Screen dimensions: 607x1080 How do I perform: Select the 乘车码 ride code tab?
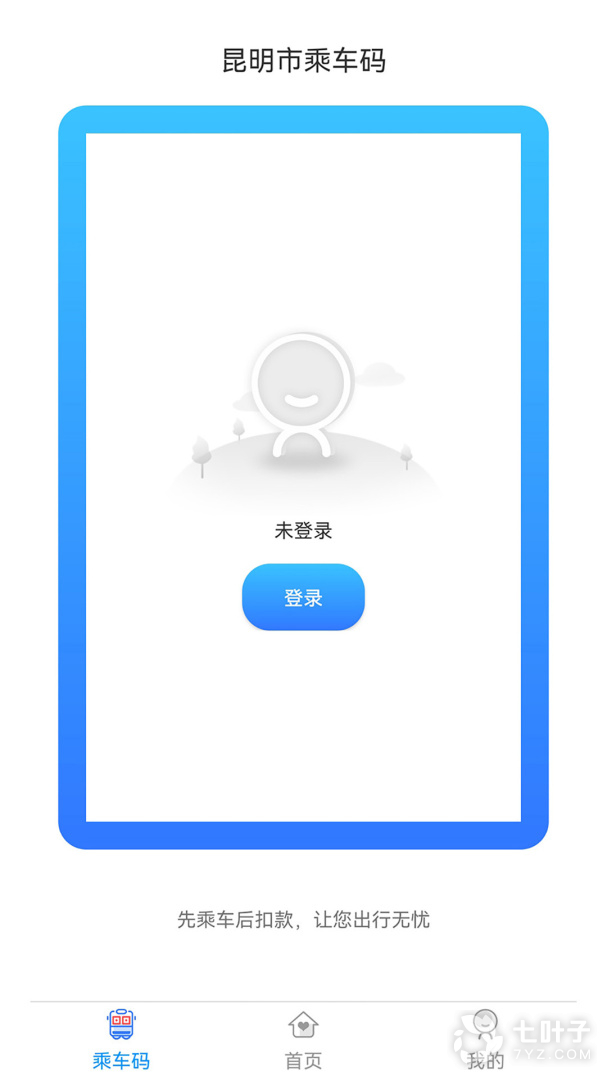tap(121, 1040)
